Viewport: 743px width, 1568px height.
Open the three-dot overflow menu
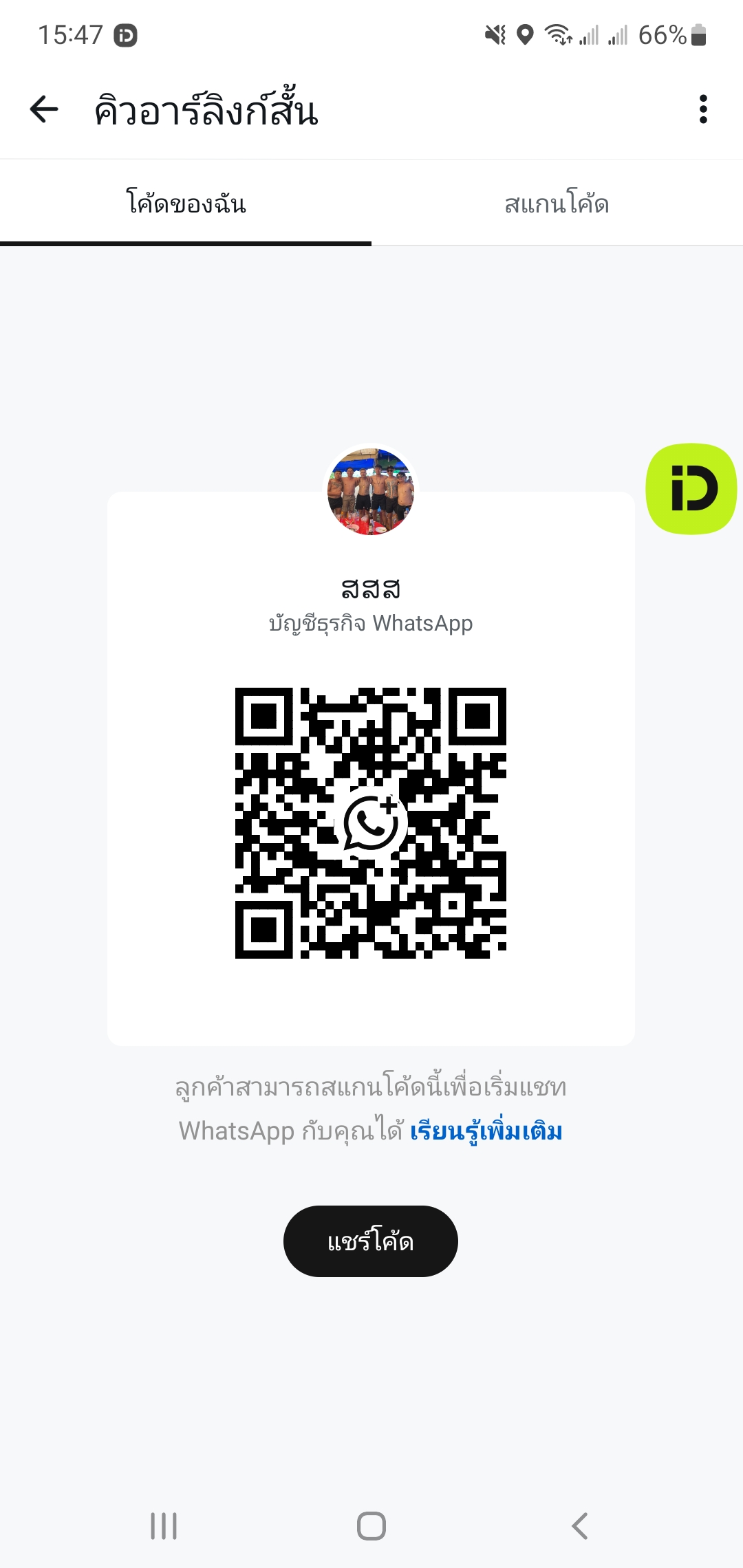702,109
